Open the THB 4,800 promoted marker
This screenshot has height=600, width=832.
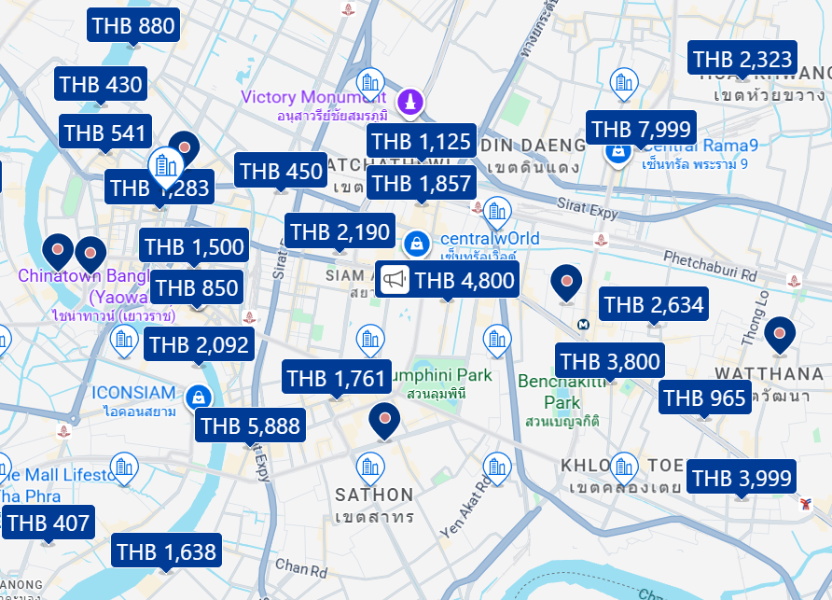click(x=448, y=280)
